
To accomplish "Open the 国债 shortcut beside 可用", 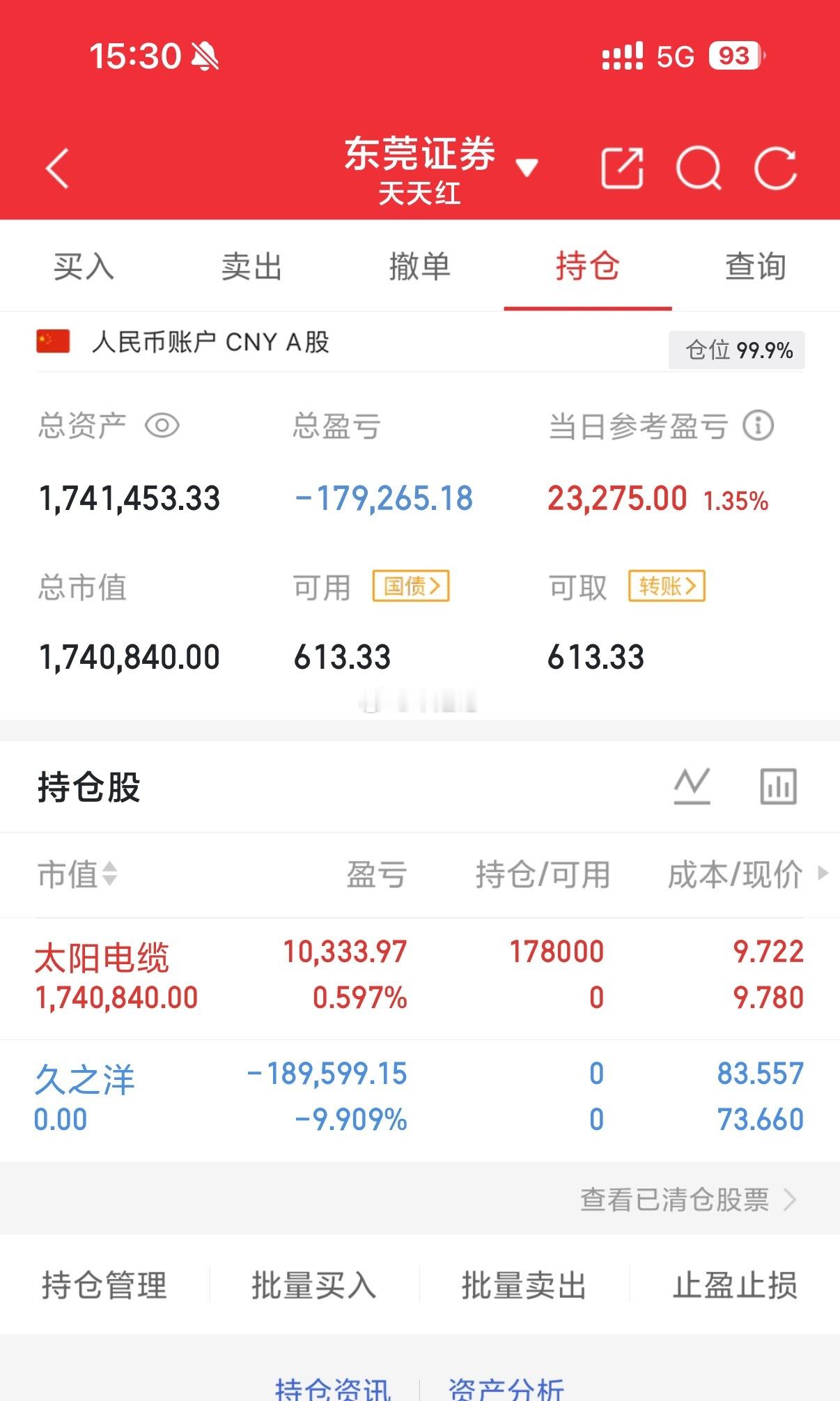I will pyautogui.click(x=412, y=587).
